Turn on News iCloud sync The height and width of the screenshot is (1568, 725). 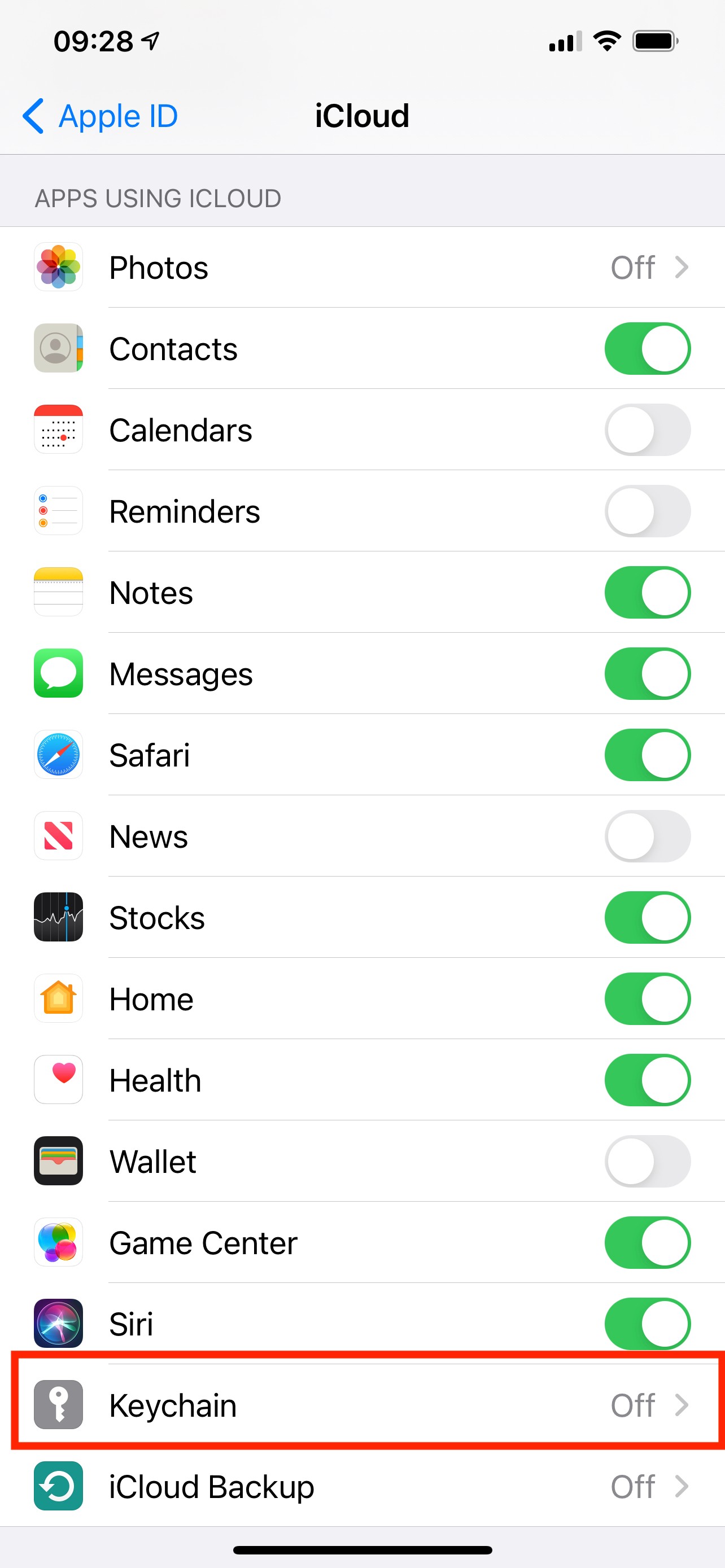coord(647,836)
